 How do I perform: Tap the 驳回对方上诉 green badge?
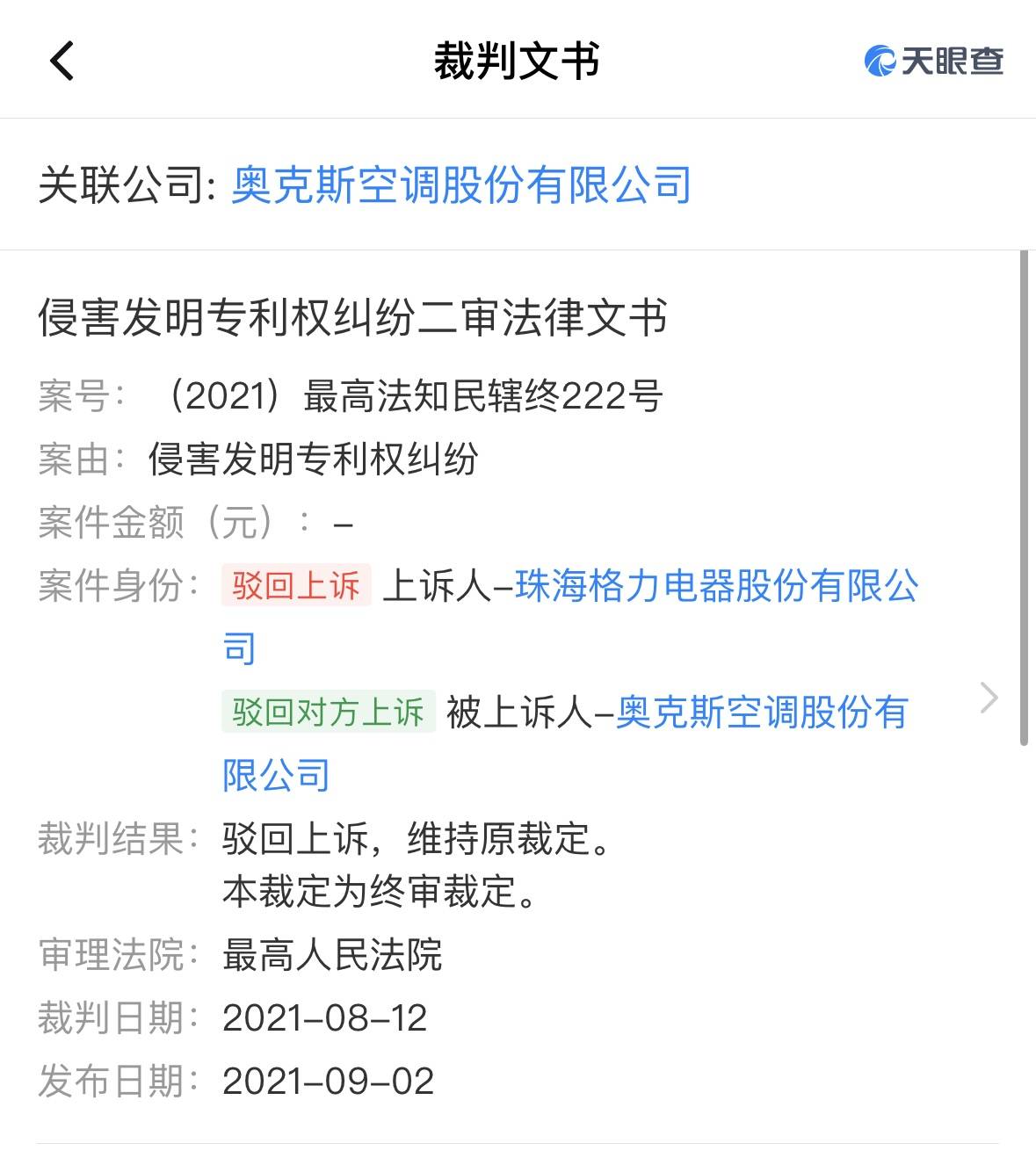pos(330,712)
